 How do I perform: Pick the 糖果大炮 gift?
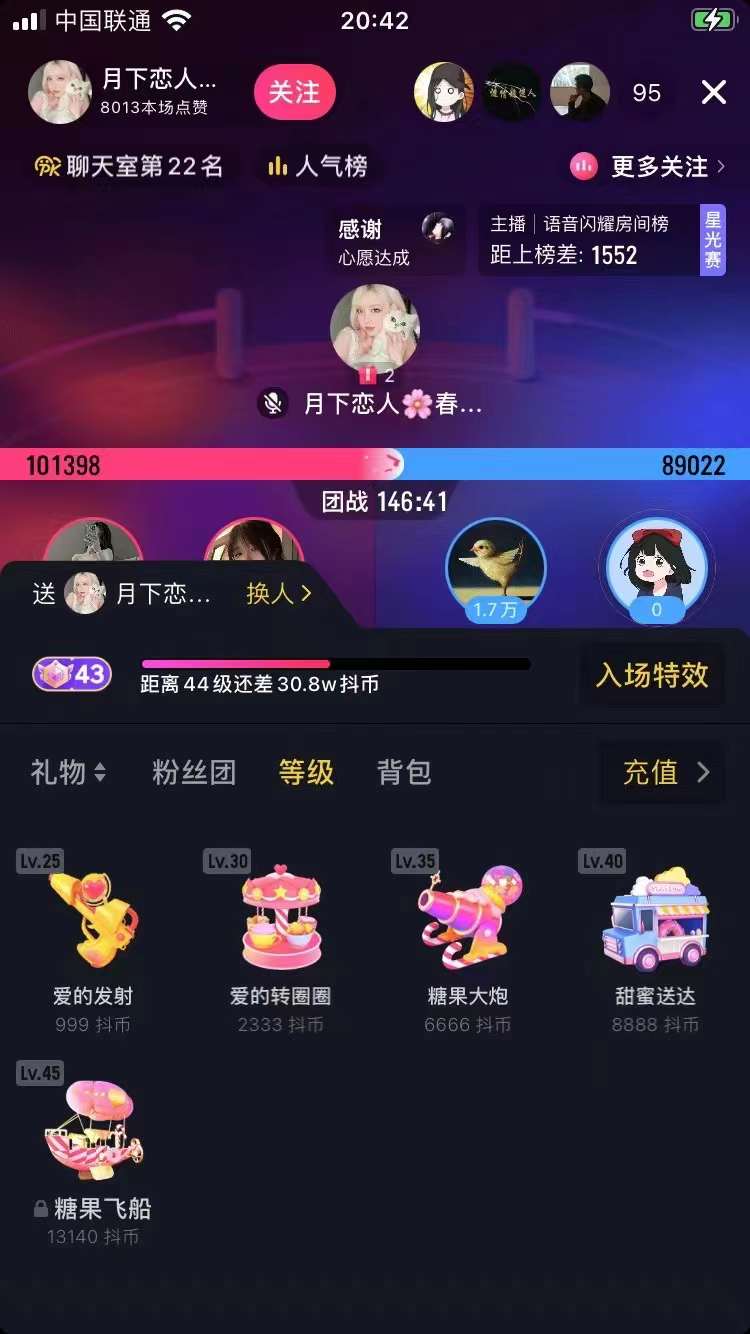(x=467, y=940)
